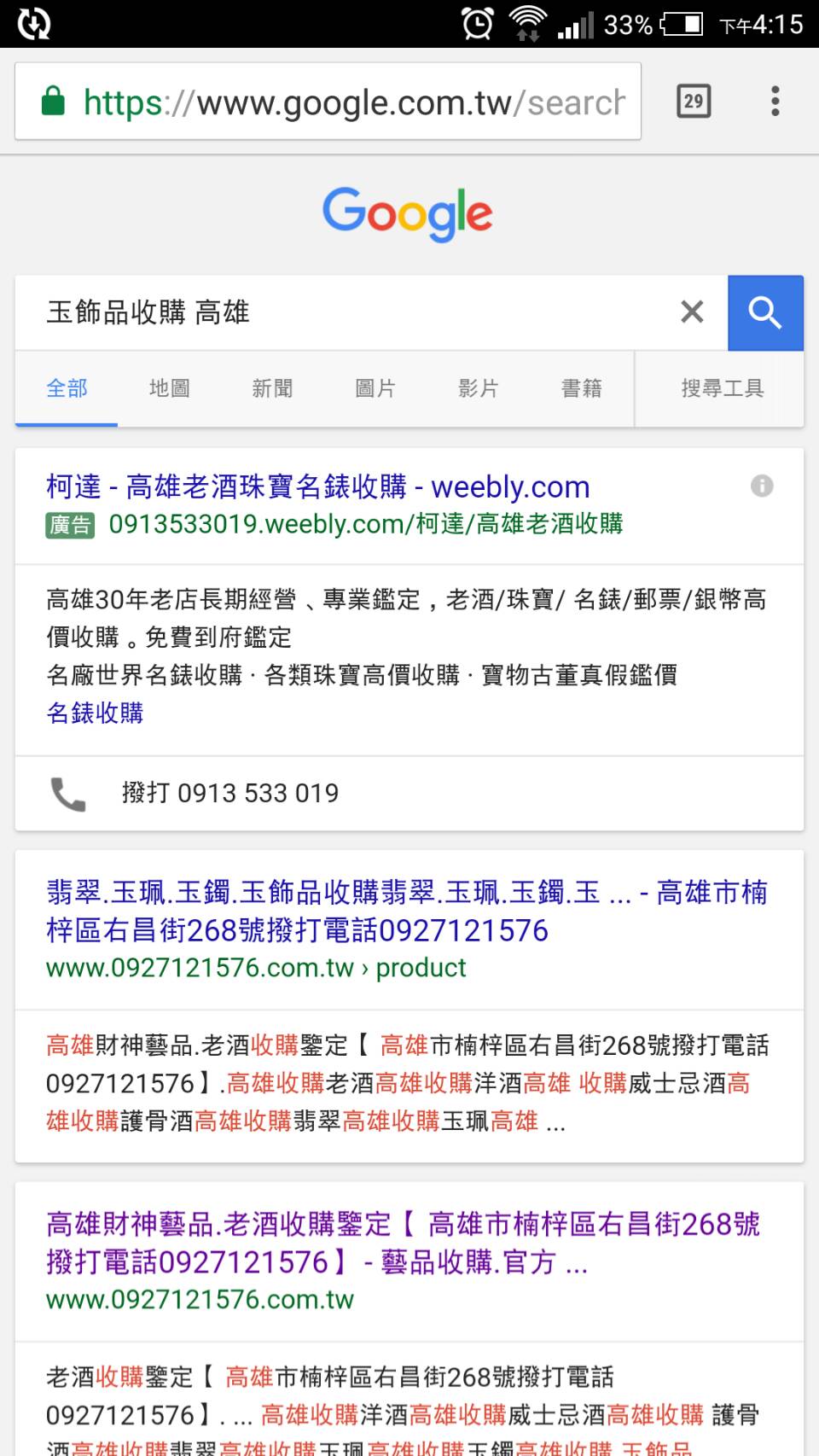
Task: Switch to the 影片 tab
Action: [478, 388]
